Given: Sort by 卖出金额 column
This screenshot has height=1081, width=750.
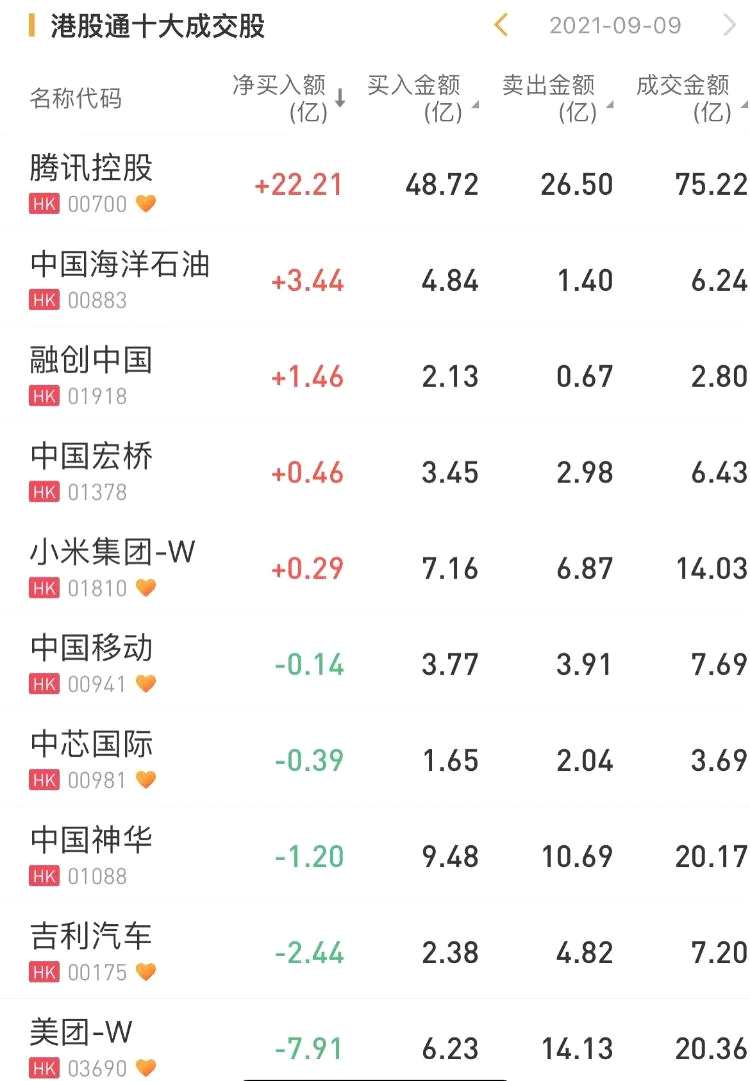Looking at the screenshot, I should [555, 98].
